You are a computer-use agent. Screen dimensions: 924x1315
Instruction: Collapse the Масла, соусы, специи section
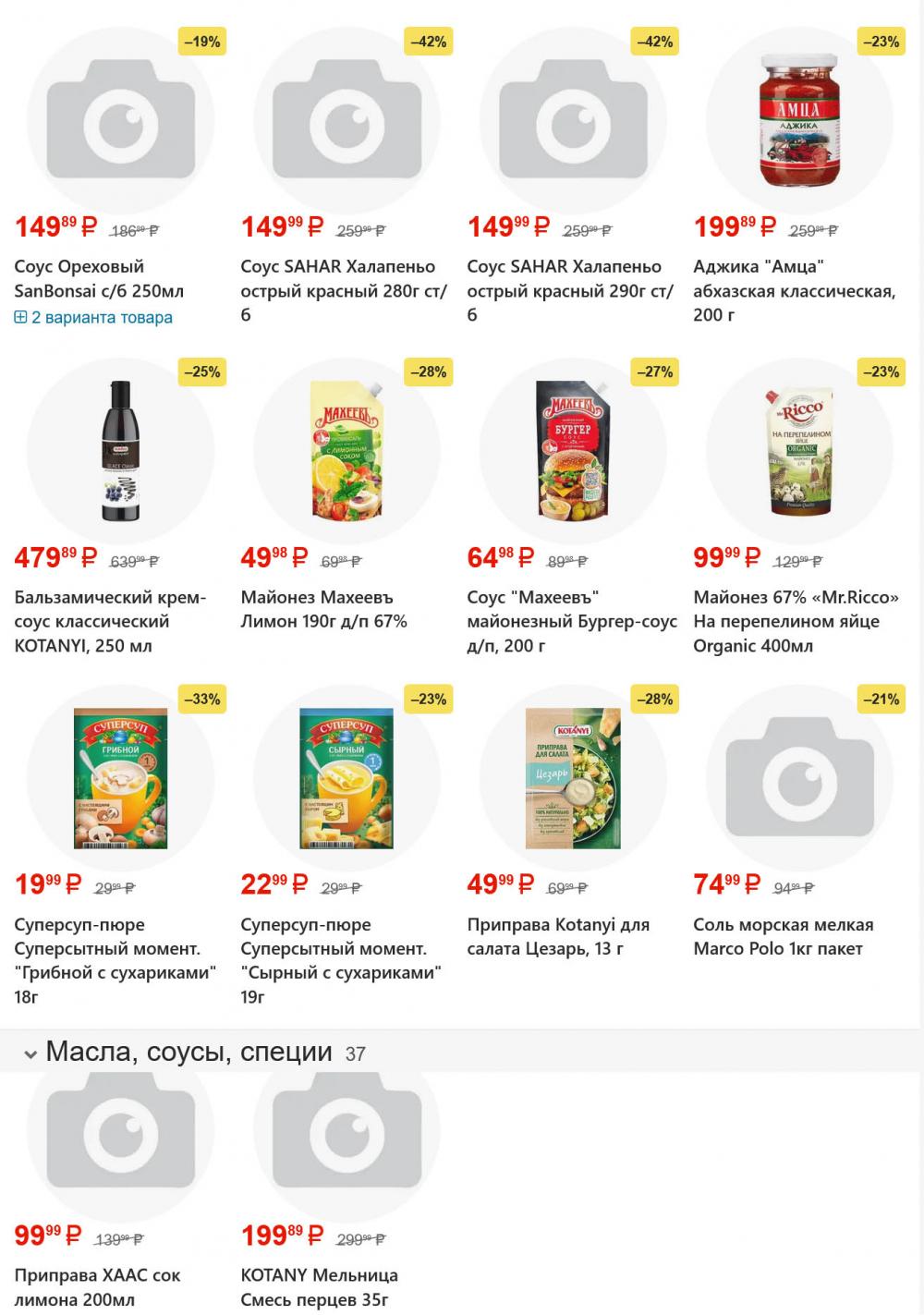click(x=30, y=1053)
